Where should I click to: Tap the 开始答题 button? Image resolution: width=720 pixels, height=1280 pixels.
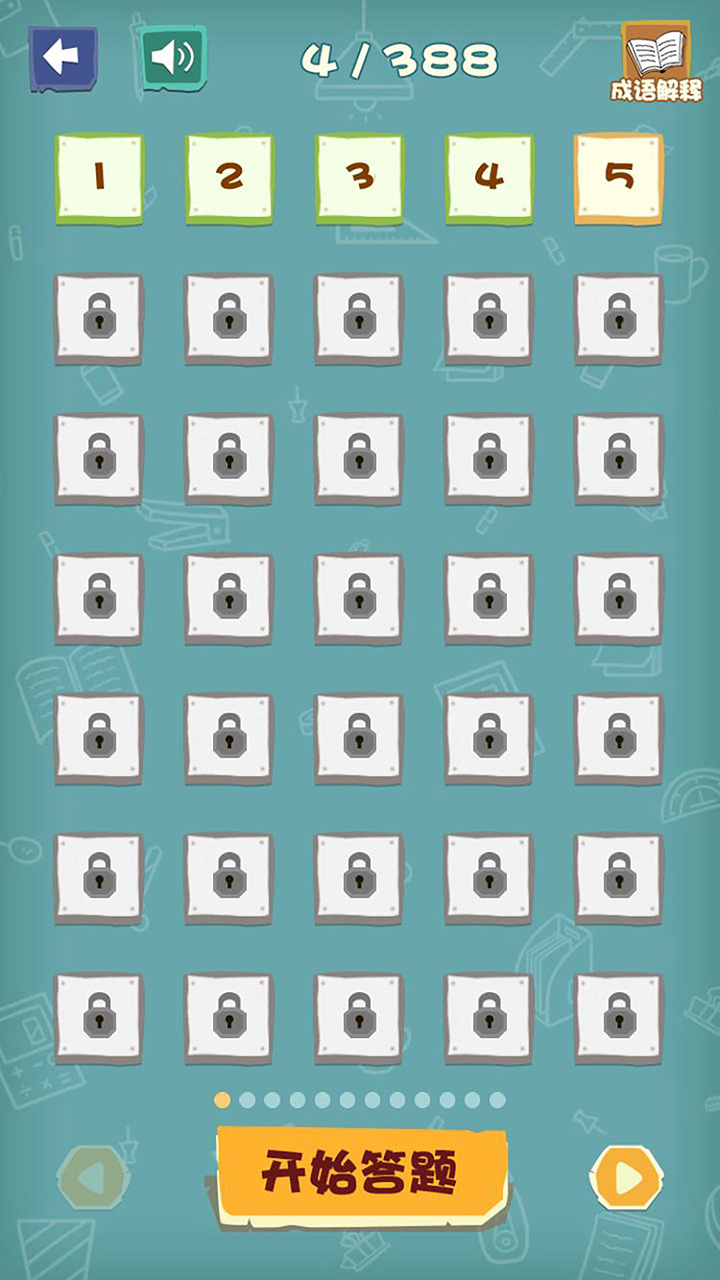coord(360,1172)
